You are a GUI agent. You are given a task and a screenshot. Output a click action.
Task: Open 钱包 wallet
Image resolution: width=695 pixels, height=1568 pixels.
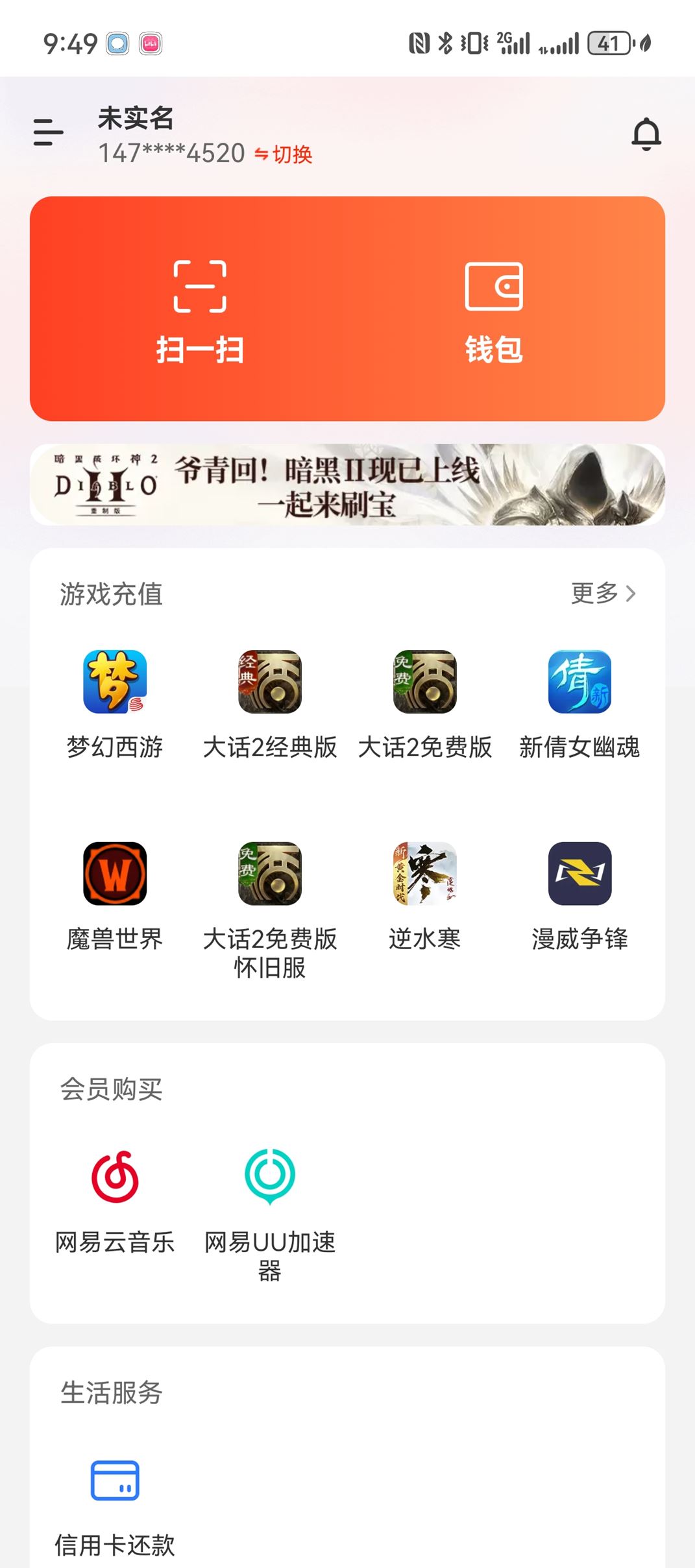tap(494, 311)
